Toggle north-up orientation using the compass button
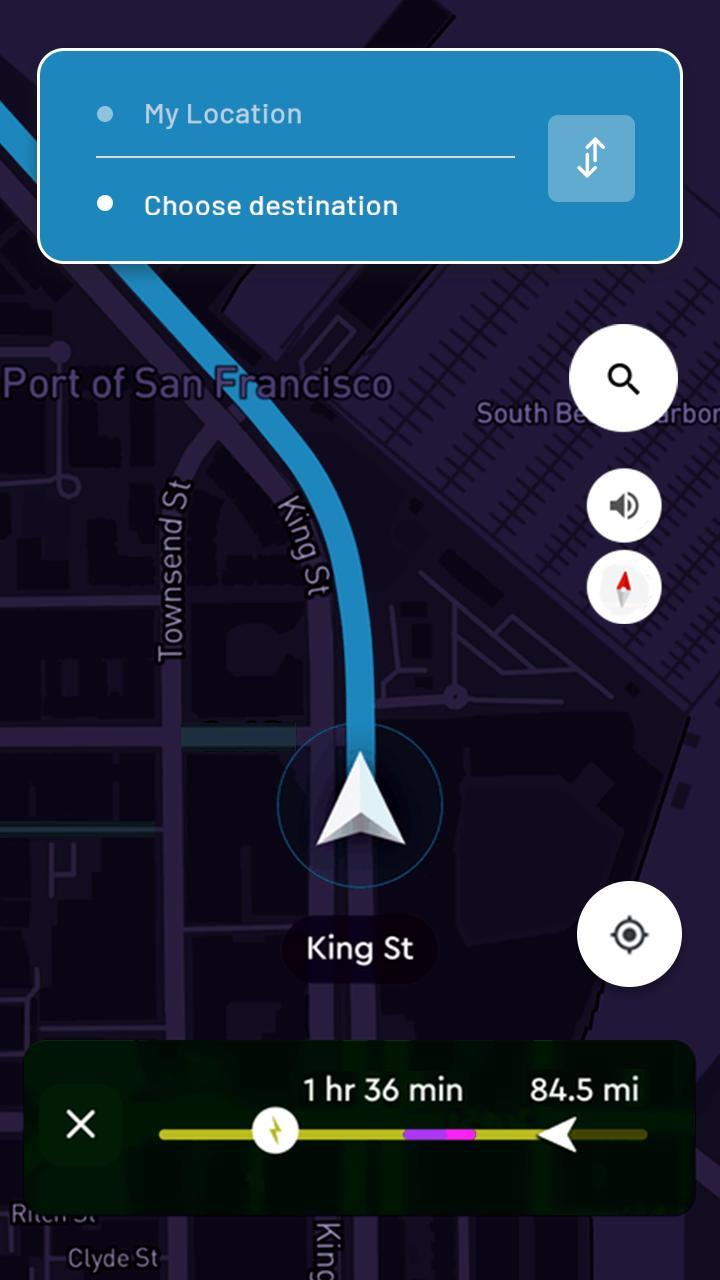 (x=623, y=588)
